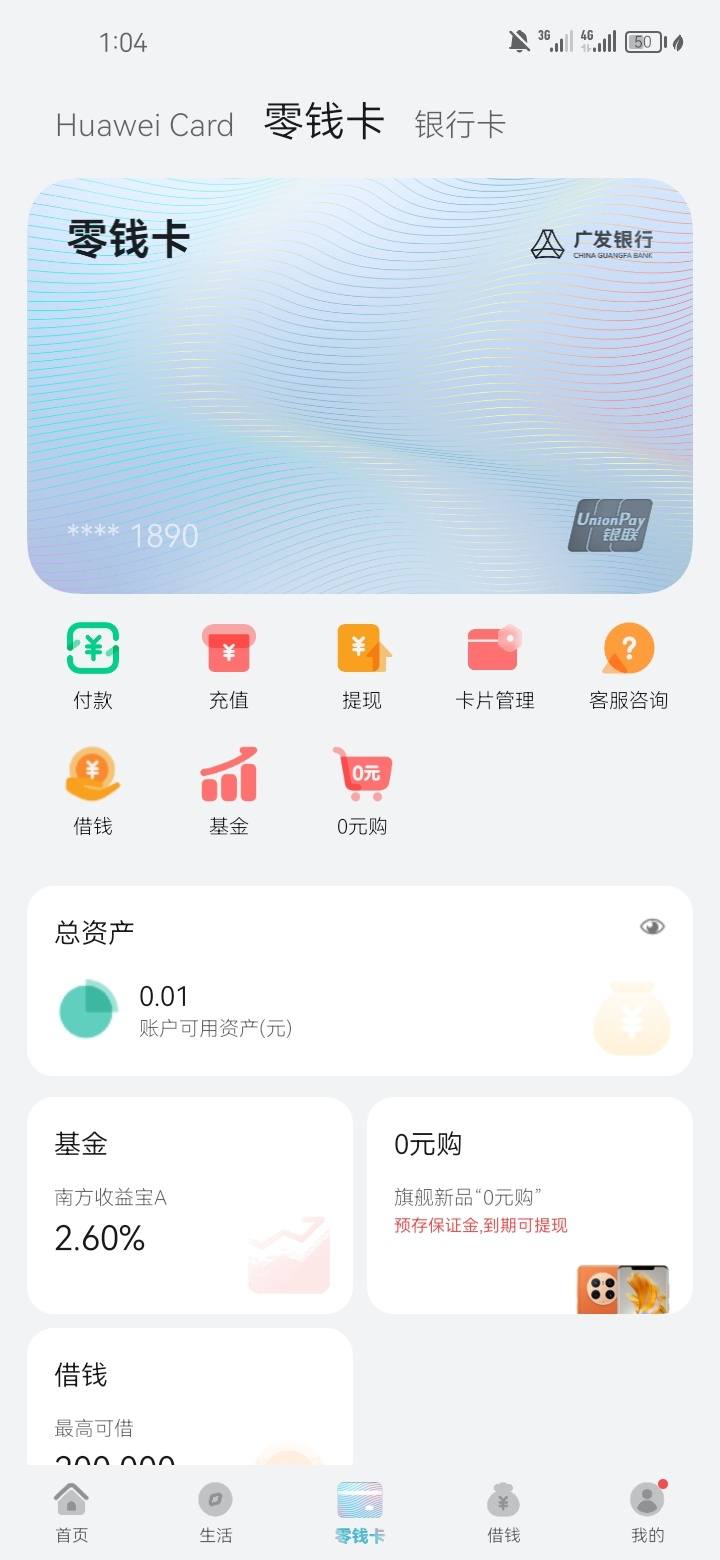This screenshot has width=720, height=1560.
Task: Switch to the Huawei Card tab
Action: (145, 124)
